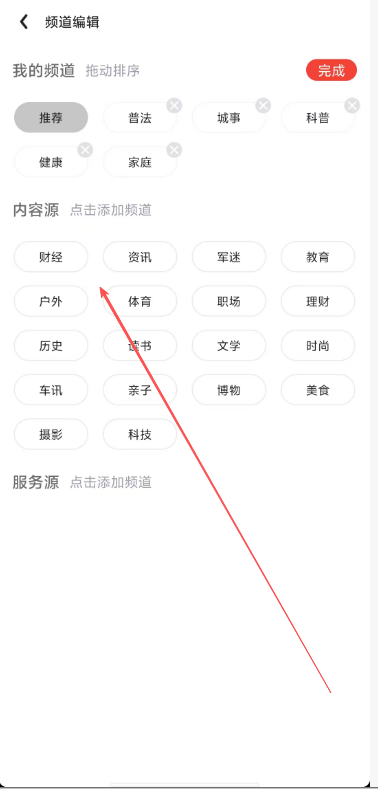Add the 美食 channel
This screenshot has width=378, height=789.
318,390
